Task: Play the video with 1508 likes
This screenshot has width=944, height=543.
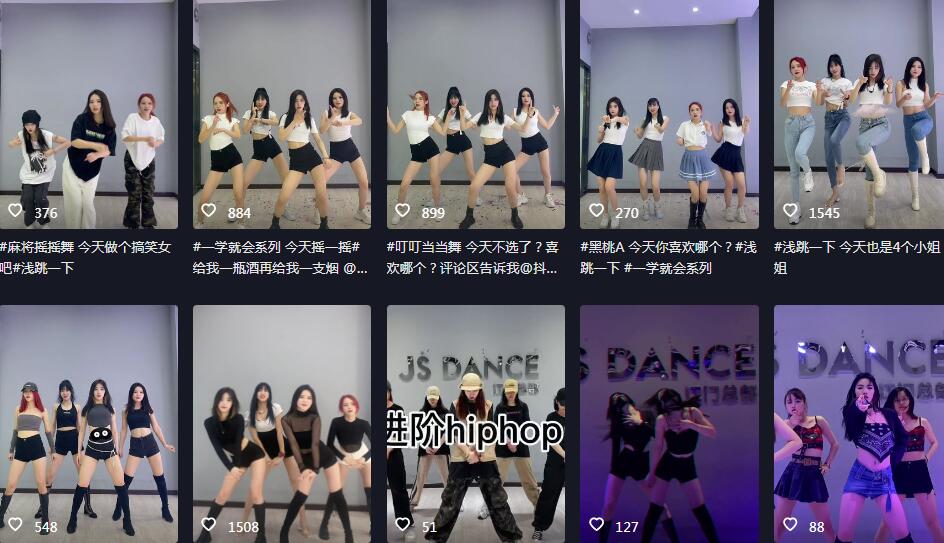Action: pos(282,420)
